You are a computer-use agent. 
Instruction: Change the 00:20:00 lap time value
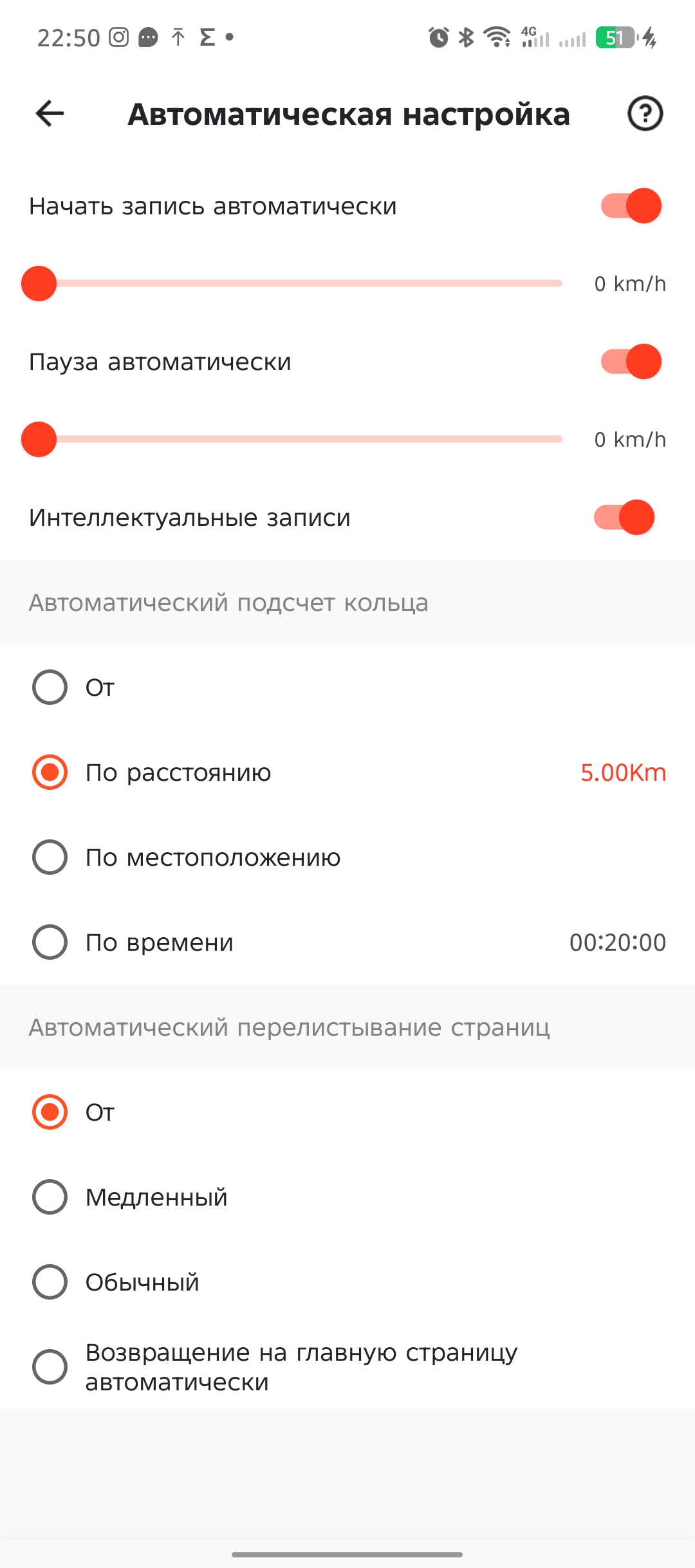[617, 942]
